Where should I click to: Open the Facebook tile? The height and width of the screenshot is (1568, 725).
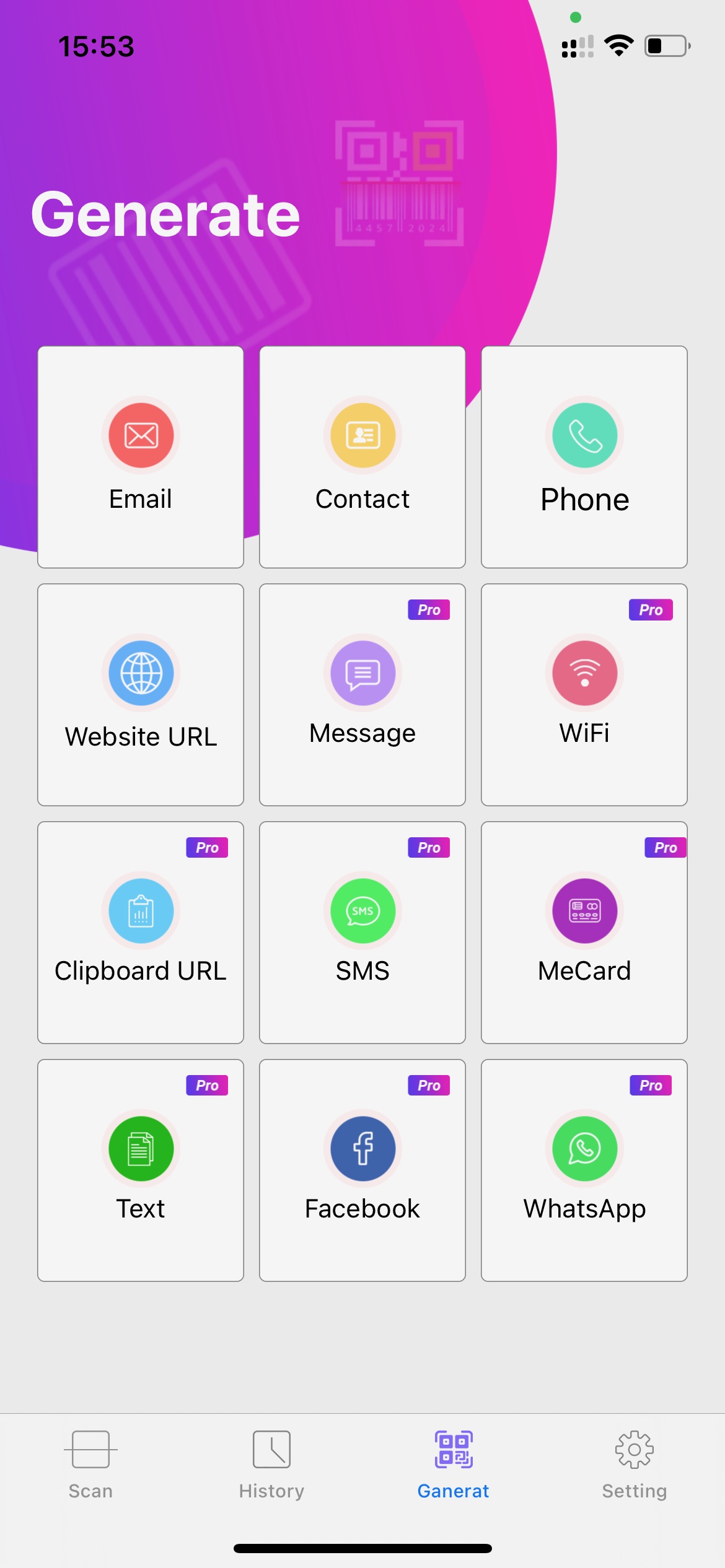point(362,1170)
